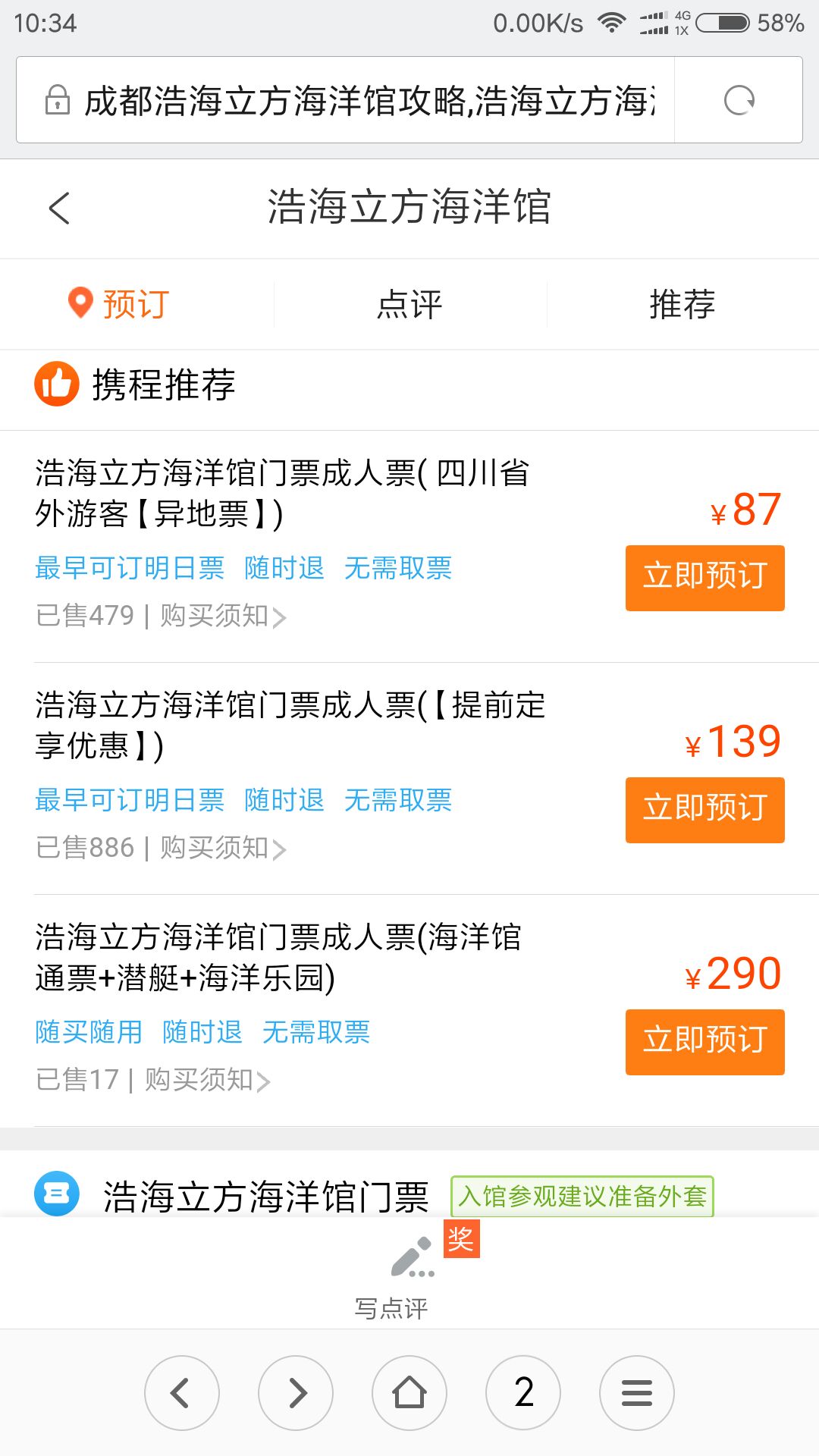
Task: Switch to the 点评 tab
Action: tap(409, 304)
